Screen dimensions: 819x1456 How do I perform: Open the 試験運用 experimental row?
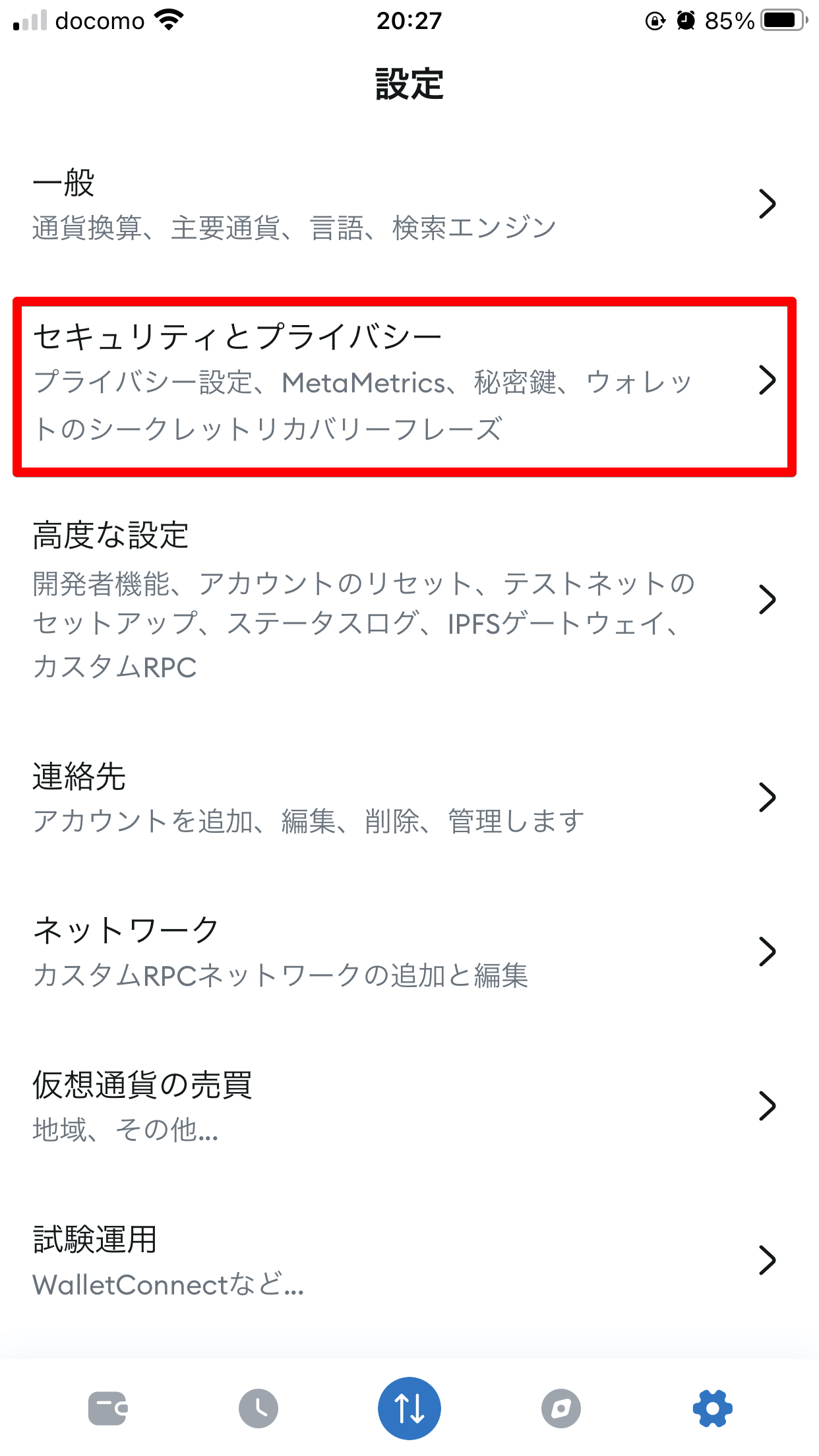click(x=409, y=1260)
